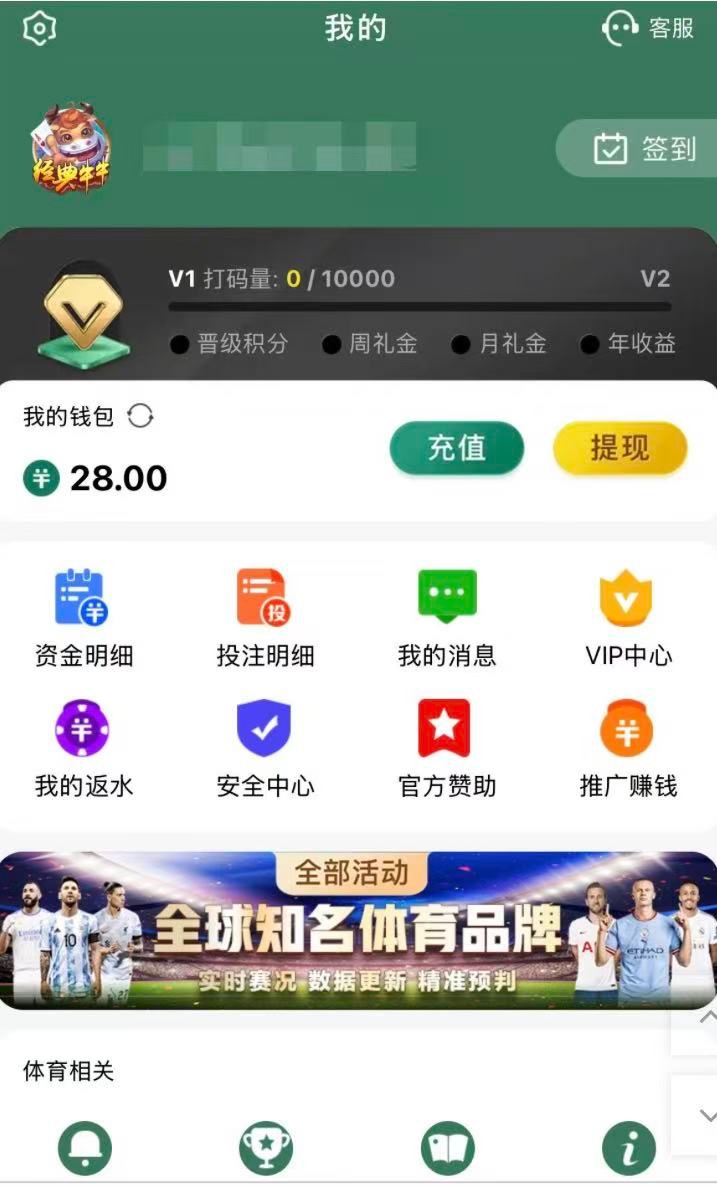Contact 客服 customer service
Screen dimensions: 717x1187
tap(648, 28)
